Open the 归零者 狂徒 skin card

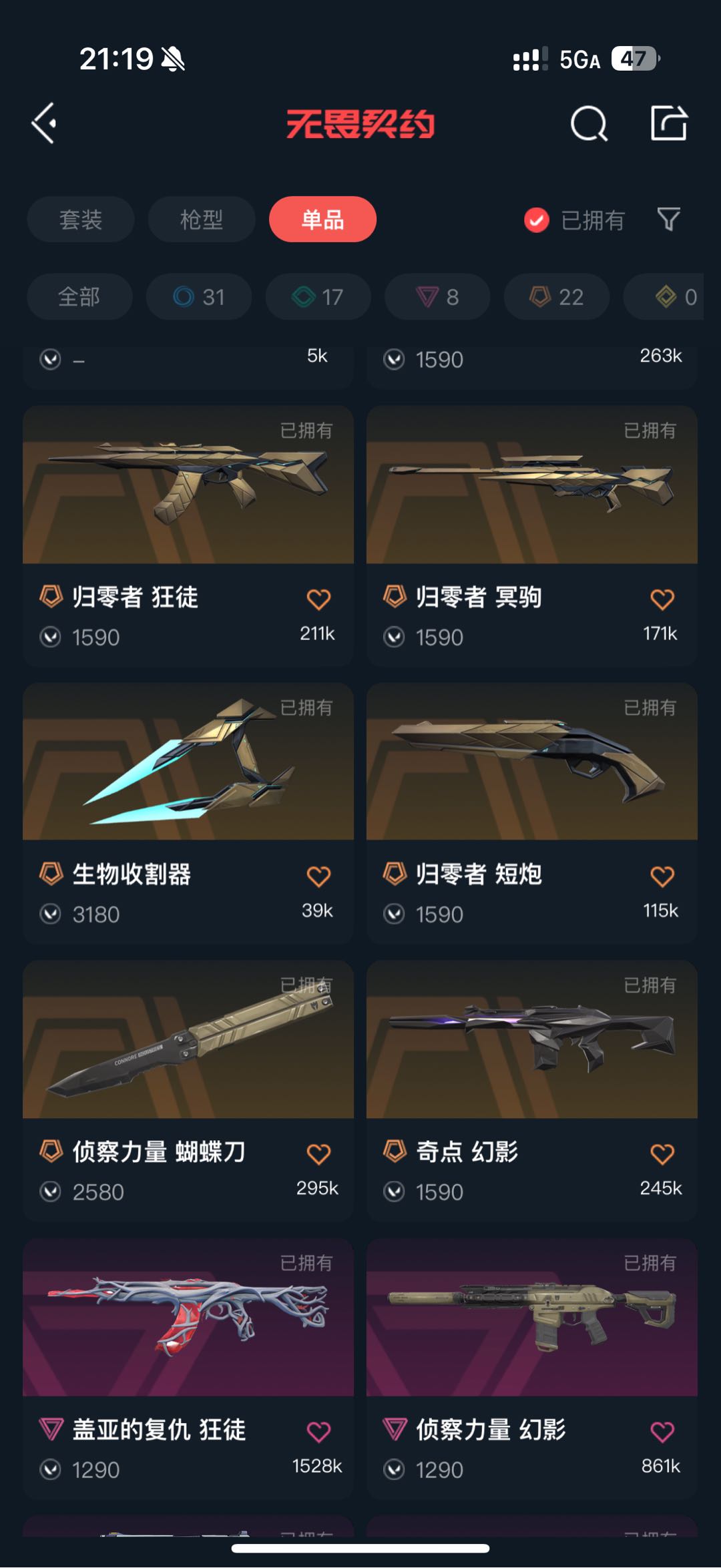188,507
